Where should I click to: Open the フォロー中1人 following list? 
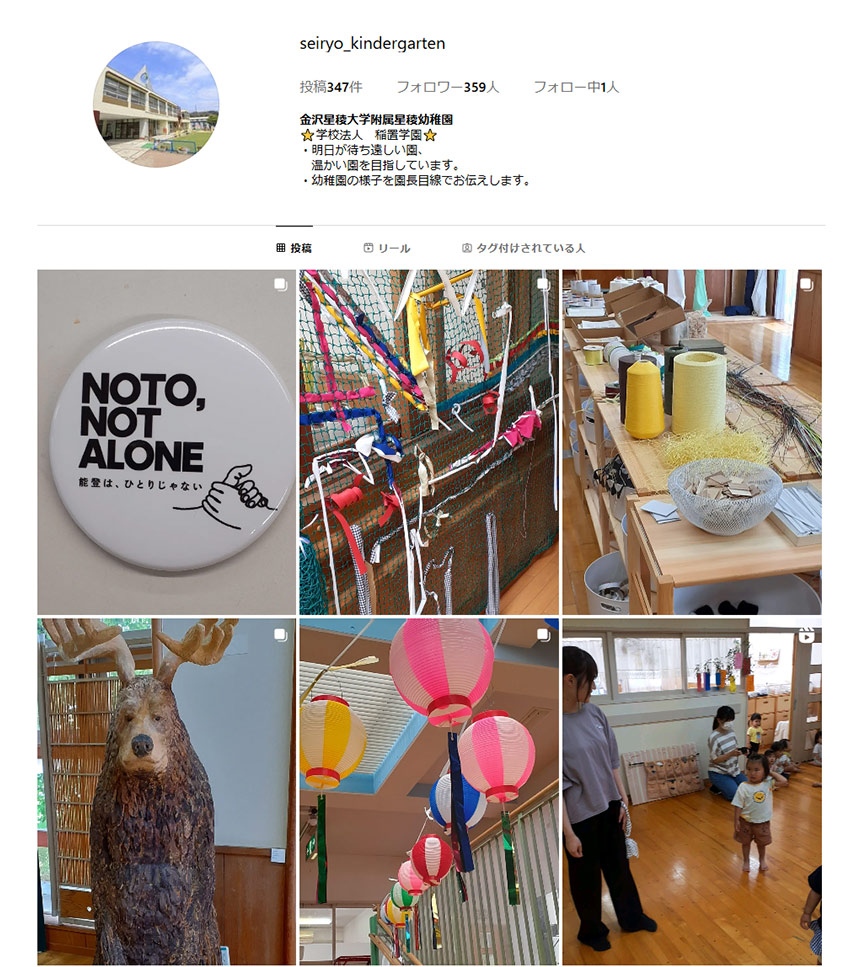[x=575, y=87]
